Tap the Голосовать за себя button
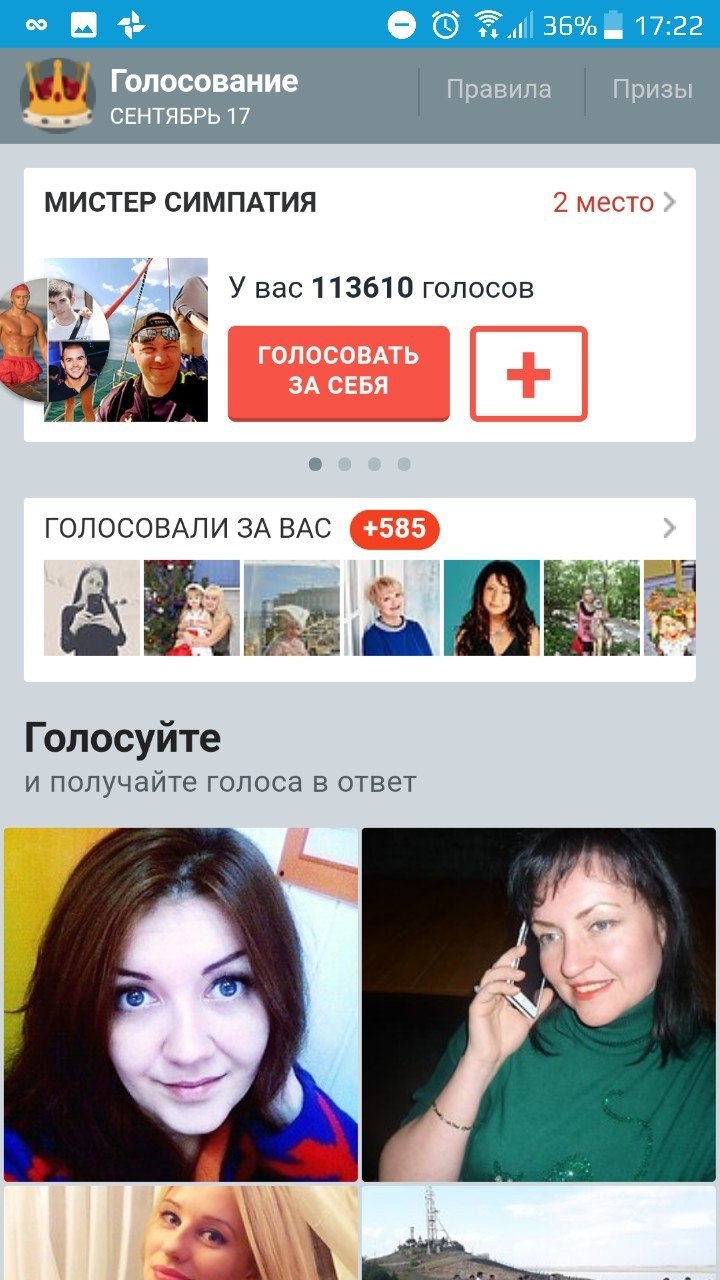720x1280 pixels. pyautogui.click(x=338, y=372)
